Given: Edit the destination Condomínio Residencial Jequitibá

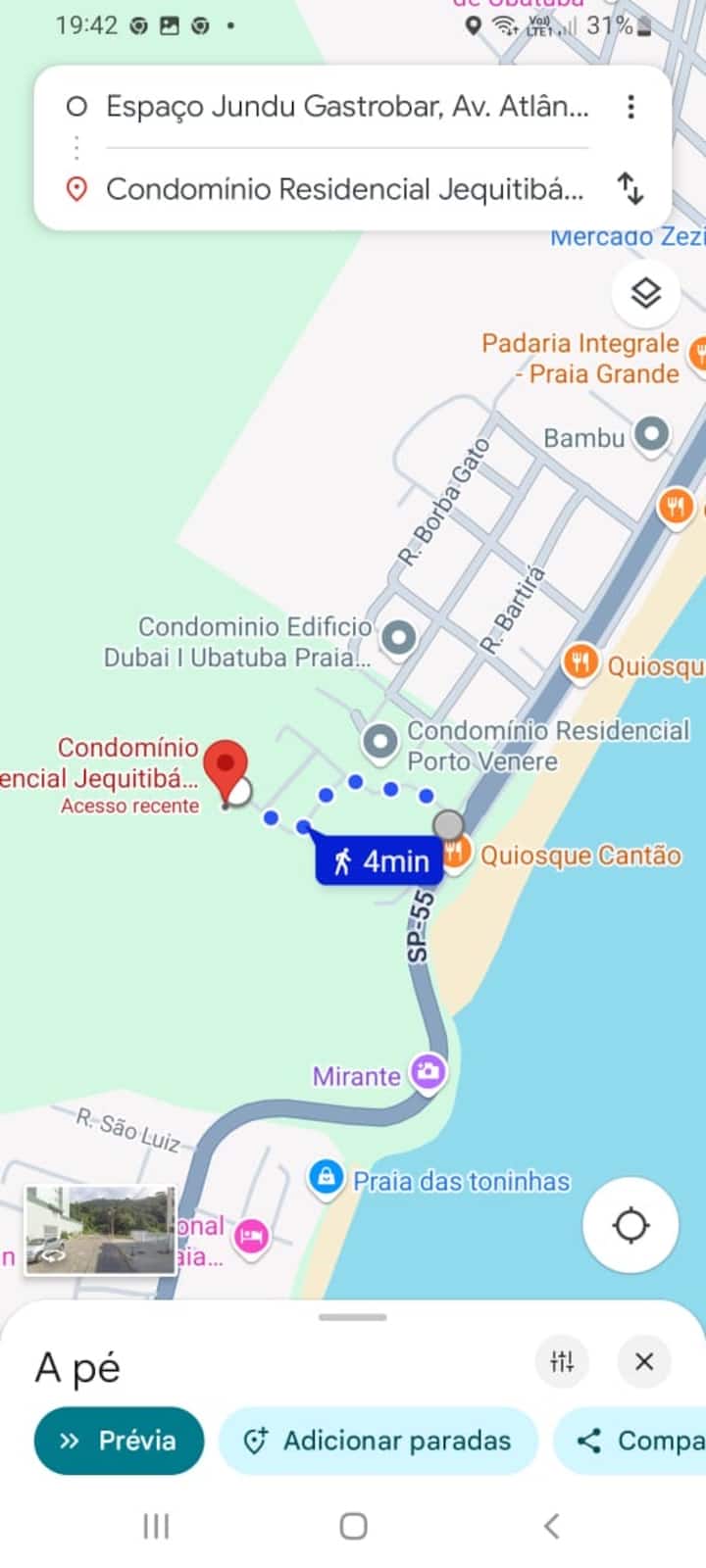Looking at the screenshot, I should click(x=344, y=188).
